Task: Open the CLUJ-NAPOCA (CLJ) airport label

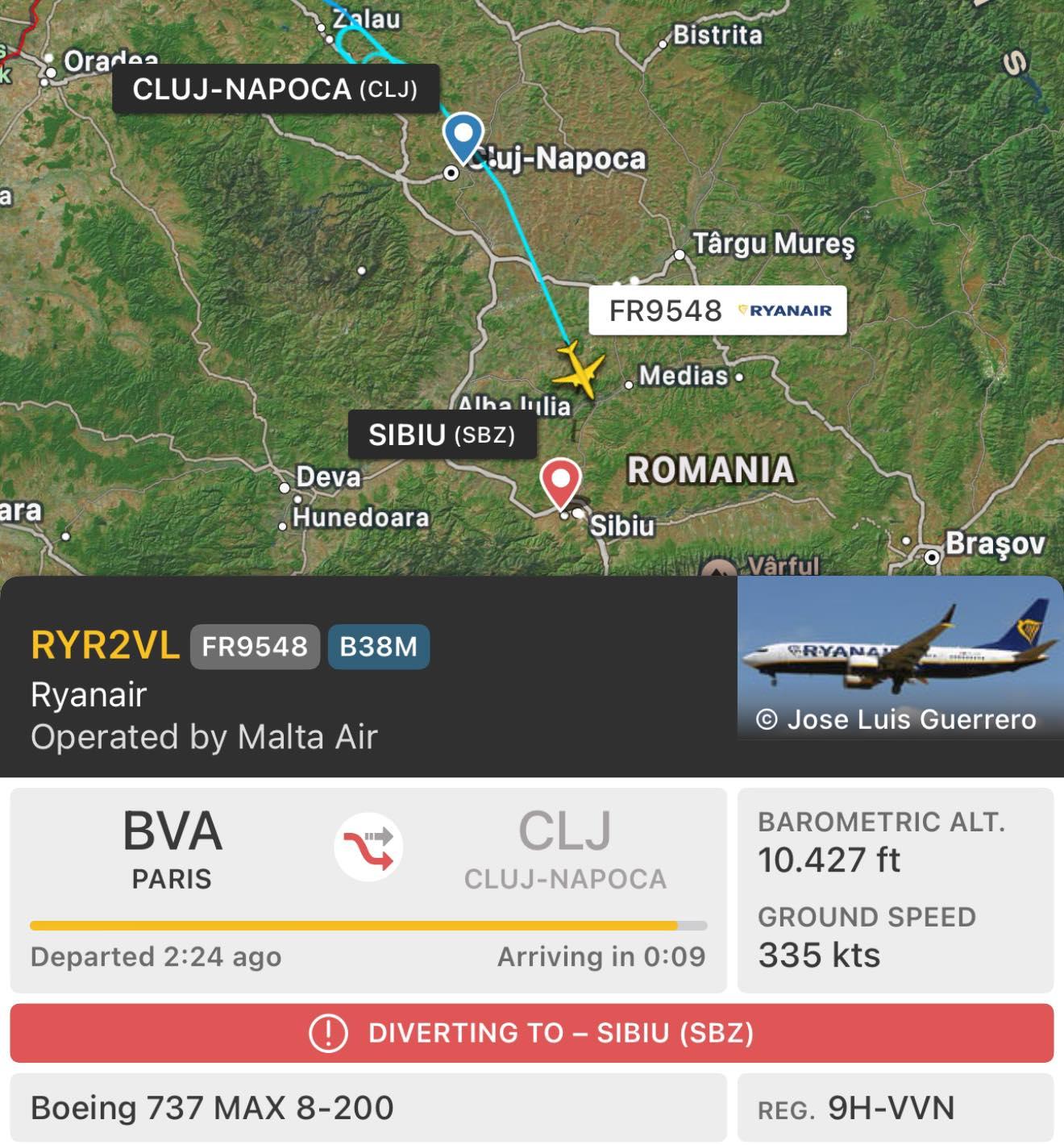Action: pyautogui.click(x=276, y=89)
